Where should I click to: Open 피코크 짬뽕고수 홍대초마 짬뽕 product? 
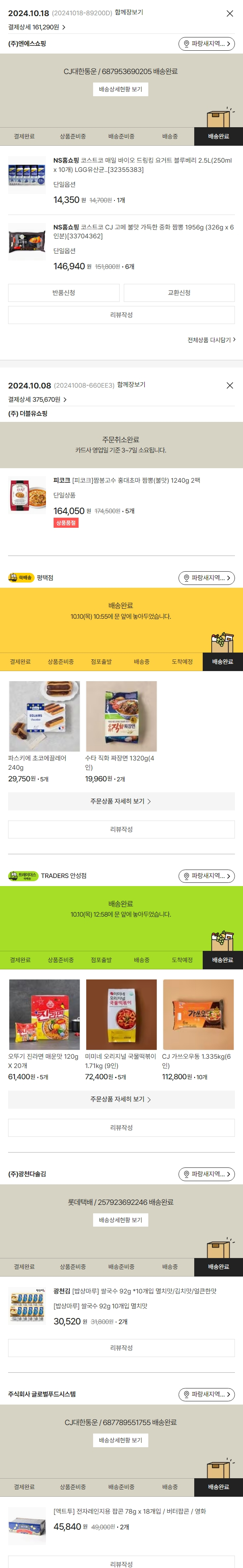coord(127,480)
